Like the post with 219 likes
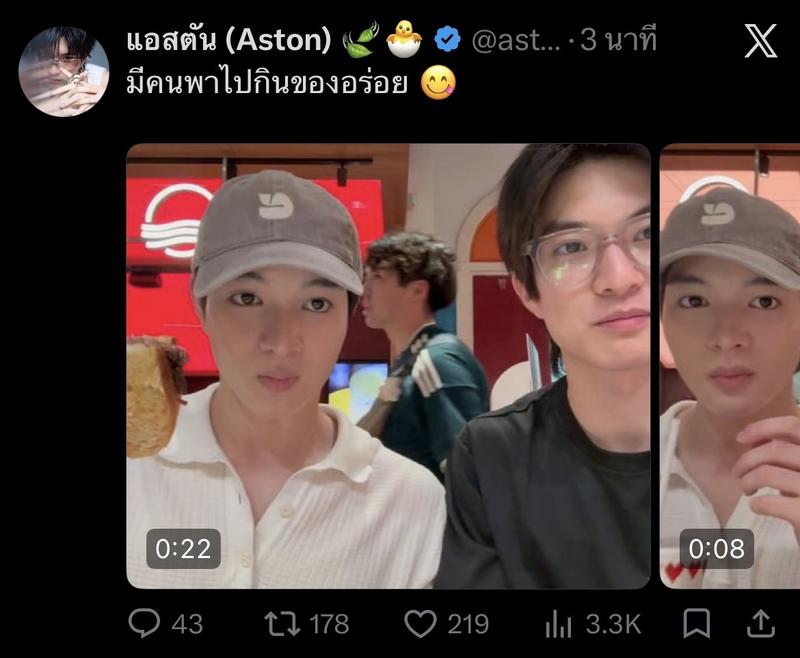This screenshot has height=658, width=800. pyautogui.click(x=446, y=623)
